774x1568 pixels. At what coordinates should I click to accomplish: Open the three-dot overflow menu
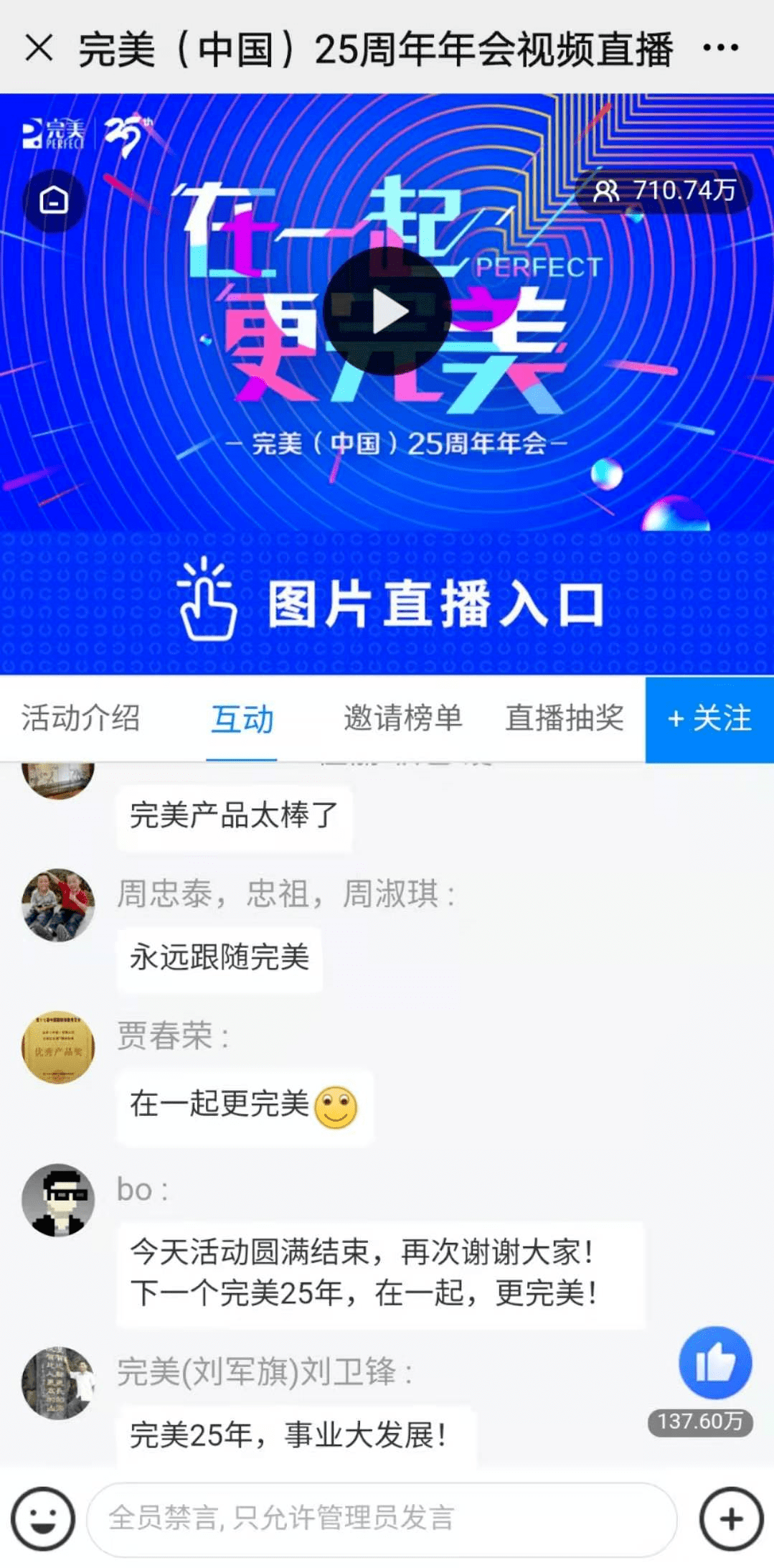(x=720, y=48)
